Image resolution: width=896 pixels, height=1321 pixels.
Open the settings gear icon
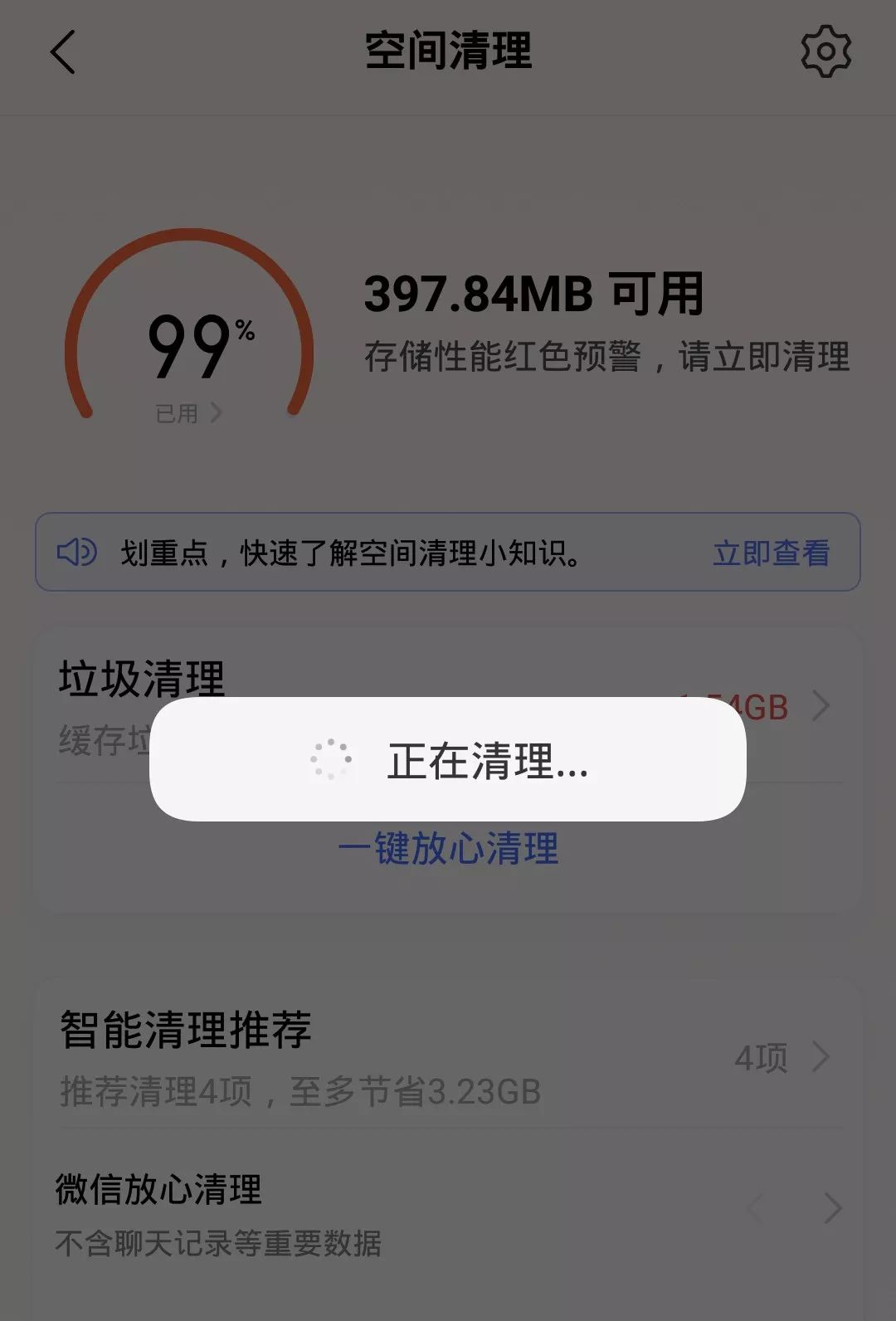(x=826, y=50)
